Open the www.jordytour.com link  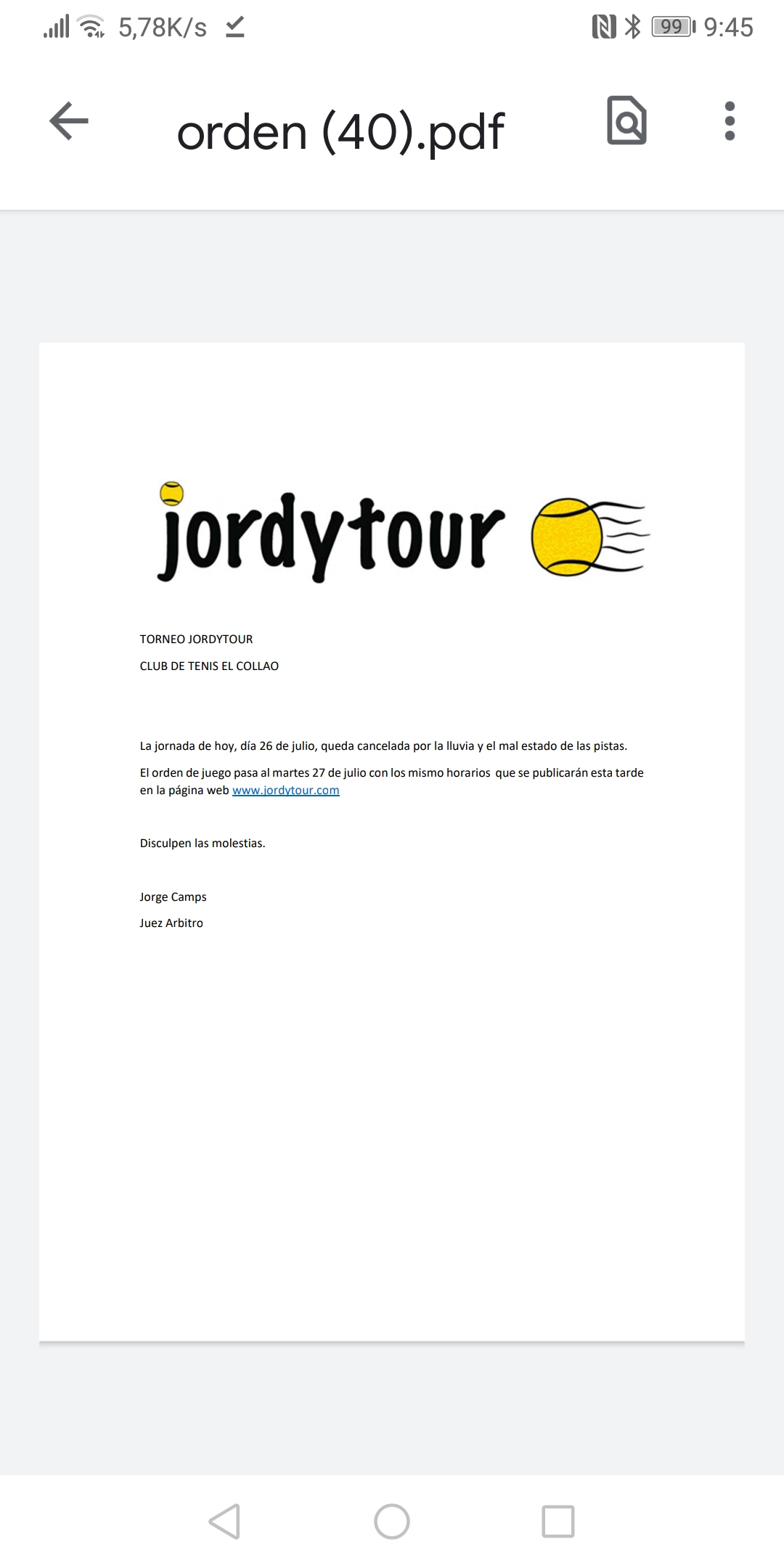(285, 790)
